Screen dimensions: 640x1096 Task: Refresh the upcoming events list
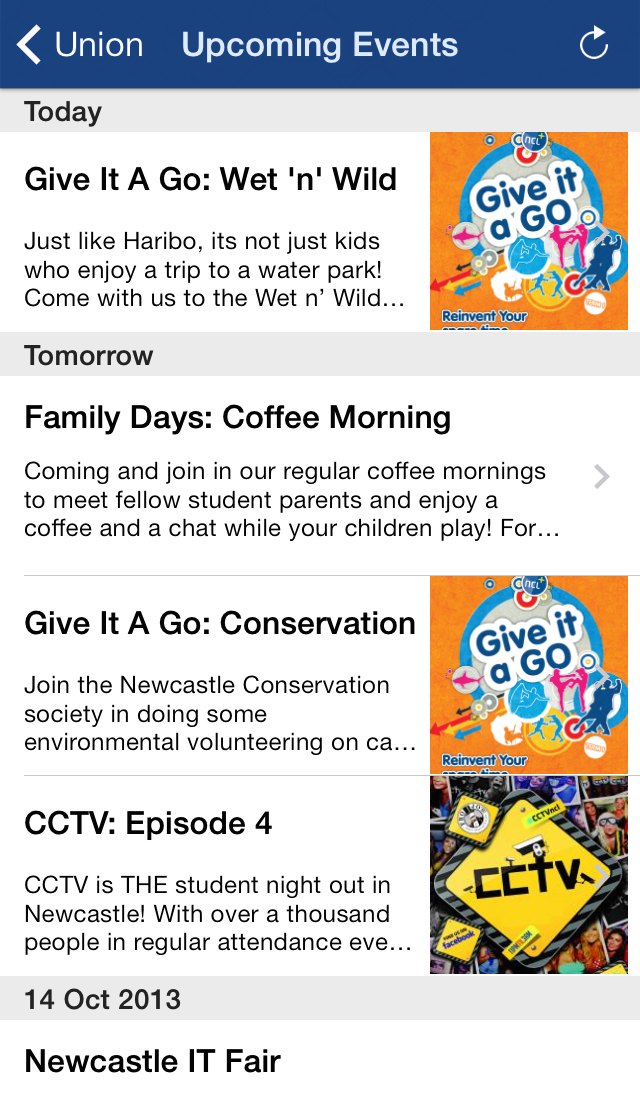594,44
